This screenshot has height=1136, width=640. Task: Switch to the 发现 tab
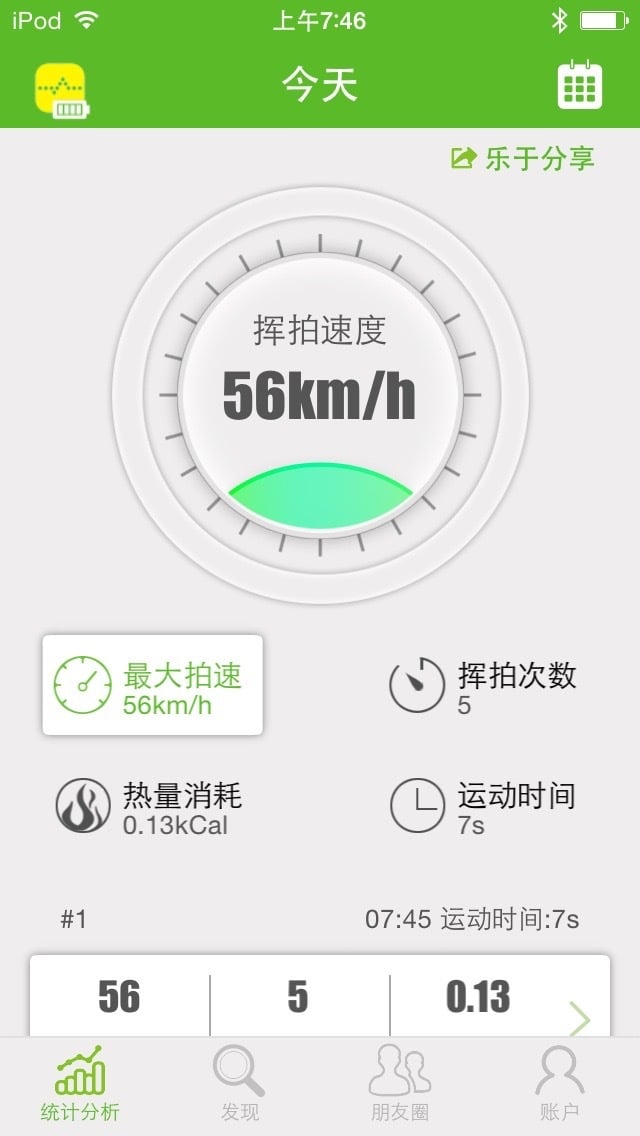pyautogui.click(x=240, y=1085)
